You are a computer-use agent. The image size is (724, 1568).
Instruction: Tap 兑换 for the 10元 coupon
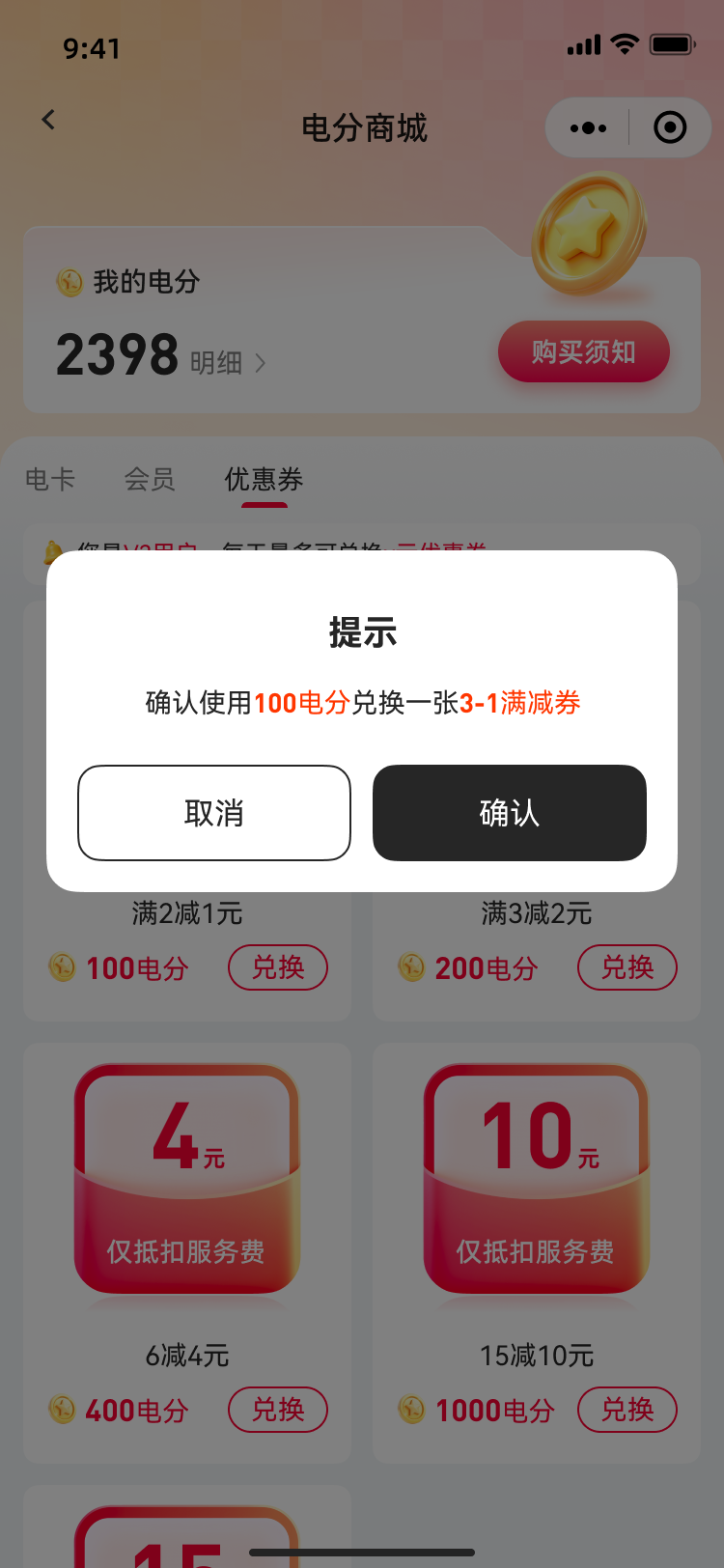point(627,1410)
